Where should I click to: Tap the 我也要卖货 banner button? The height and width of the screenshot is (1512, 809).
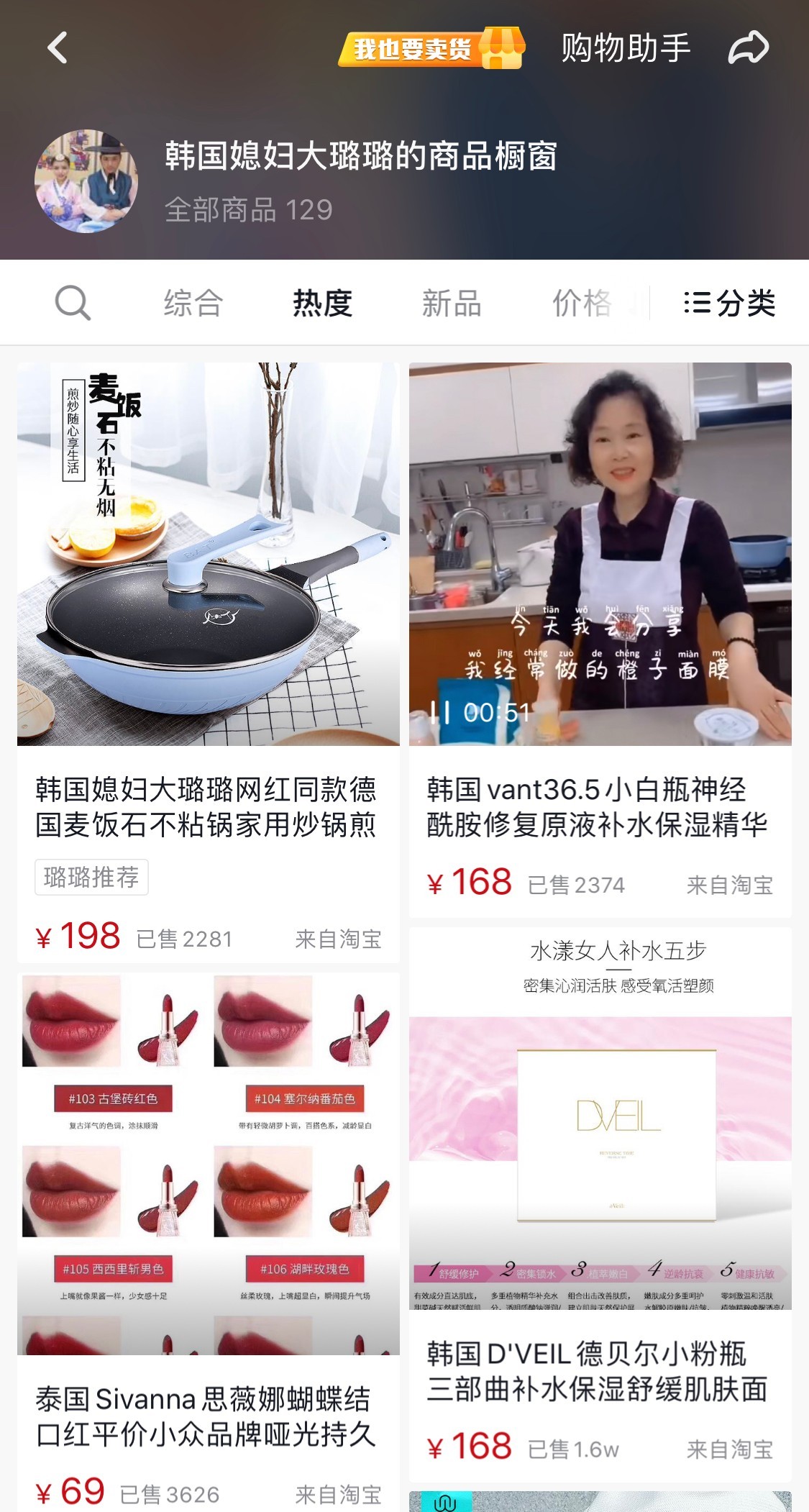(430, 49)
